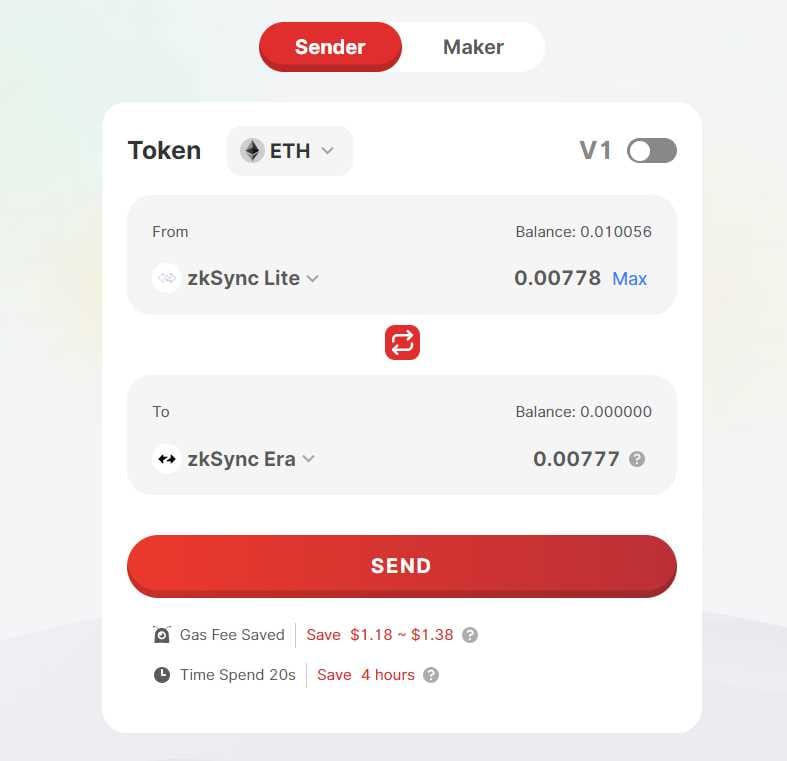Open the ETH token dropdown

point(289,151)
